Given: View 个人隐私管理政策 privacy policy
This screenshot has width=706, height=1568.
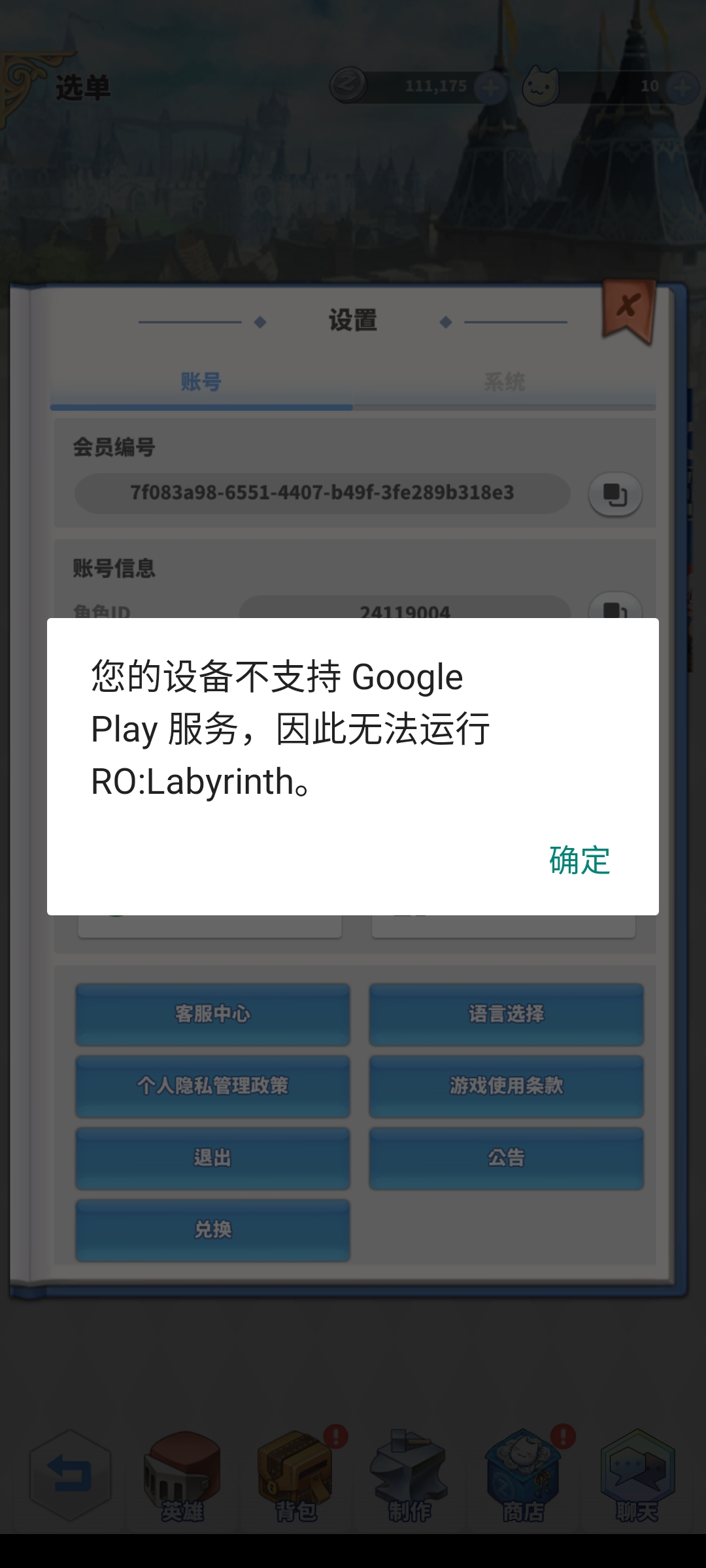Looking at the screenshot, I should [212, 1086].
